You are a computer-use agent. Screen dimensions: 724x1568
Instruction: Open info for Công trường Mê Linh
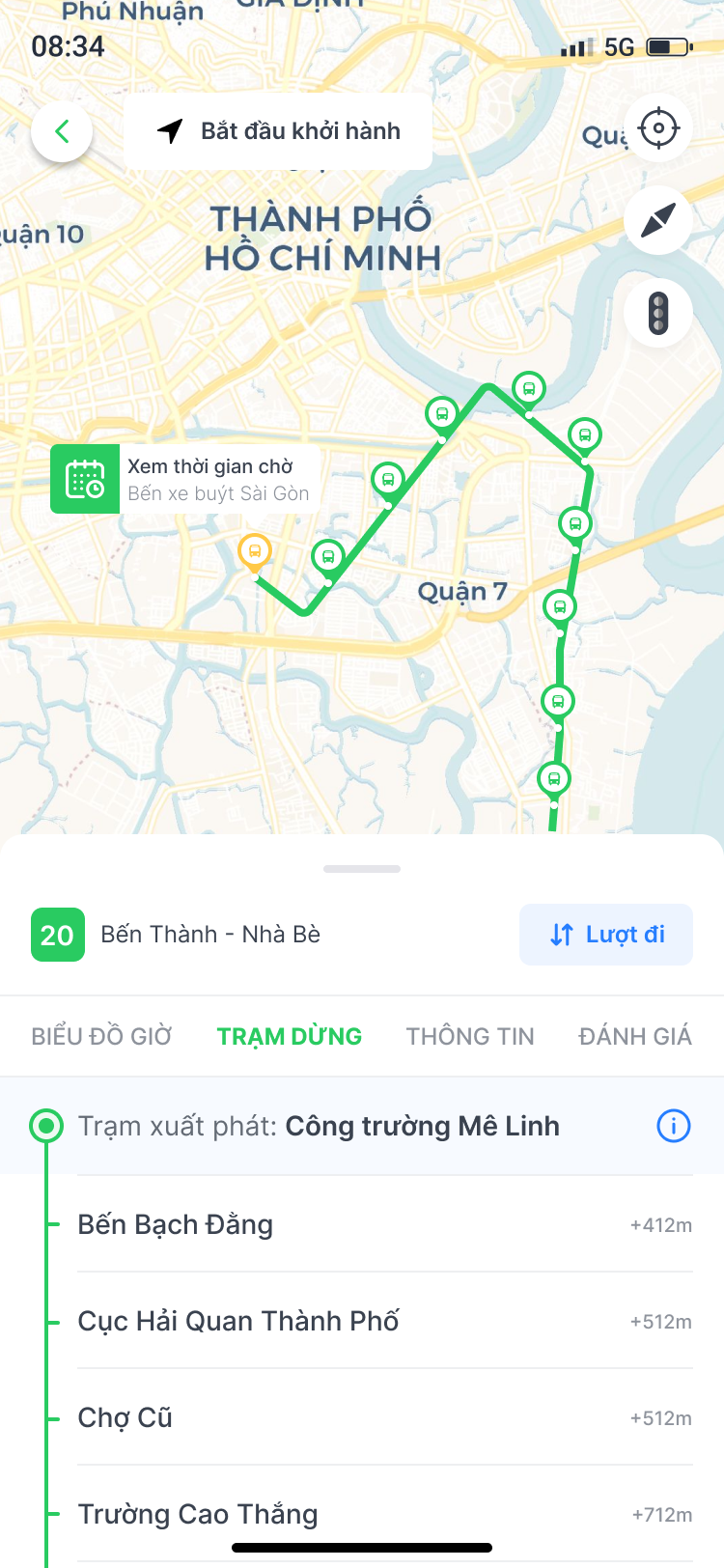674,1126
